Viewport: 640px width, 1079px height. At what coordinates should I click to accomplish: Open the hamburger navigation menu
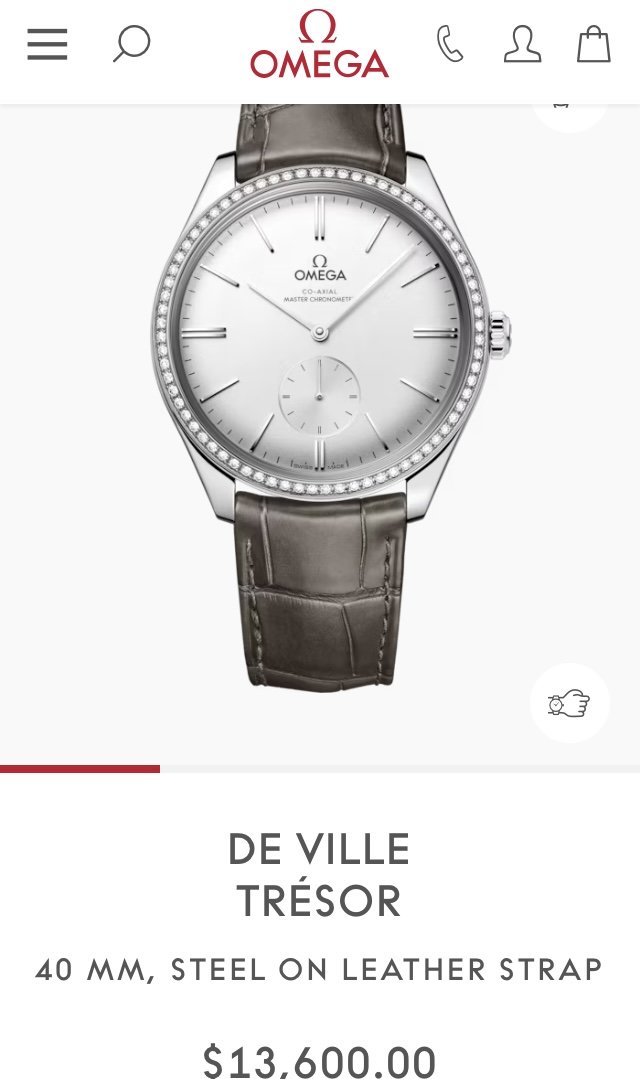(47, 45)
